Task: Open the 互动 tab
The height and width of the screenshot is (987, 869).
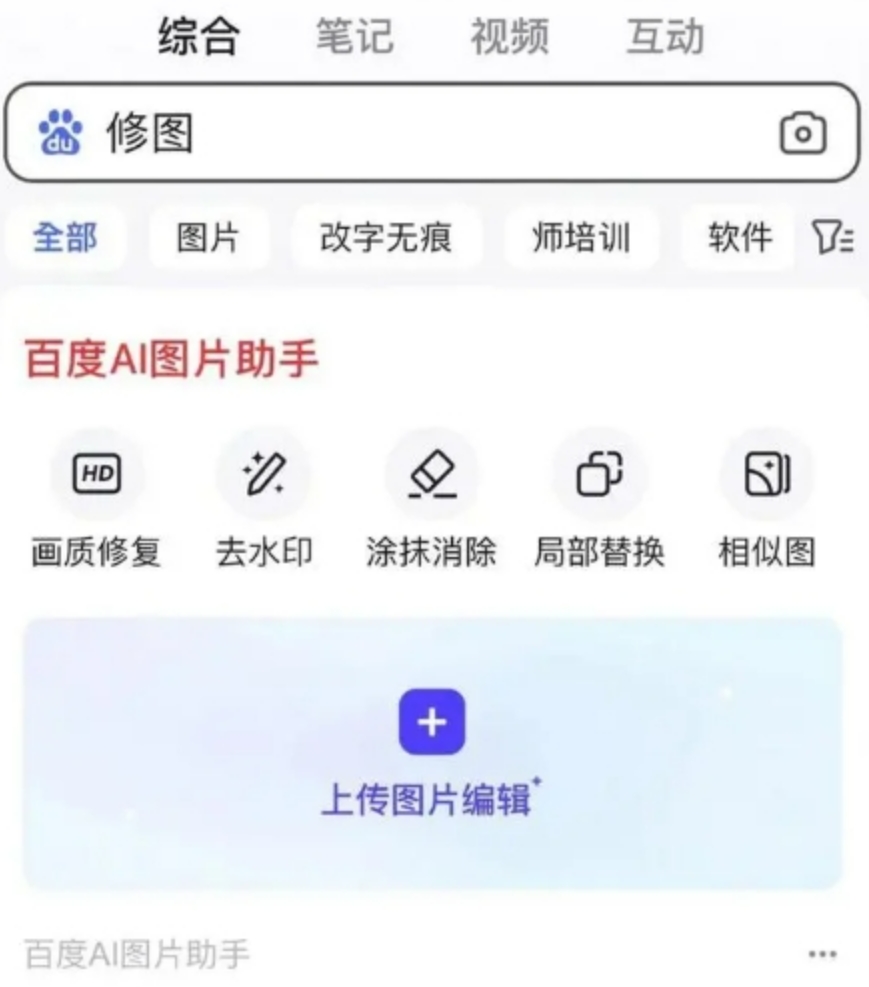Action: pyautogui.click(x=665, y=37)
